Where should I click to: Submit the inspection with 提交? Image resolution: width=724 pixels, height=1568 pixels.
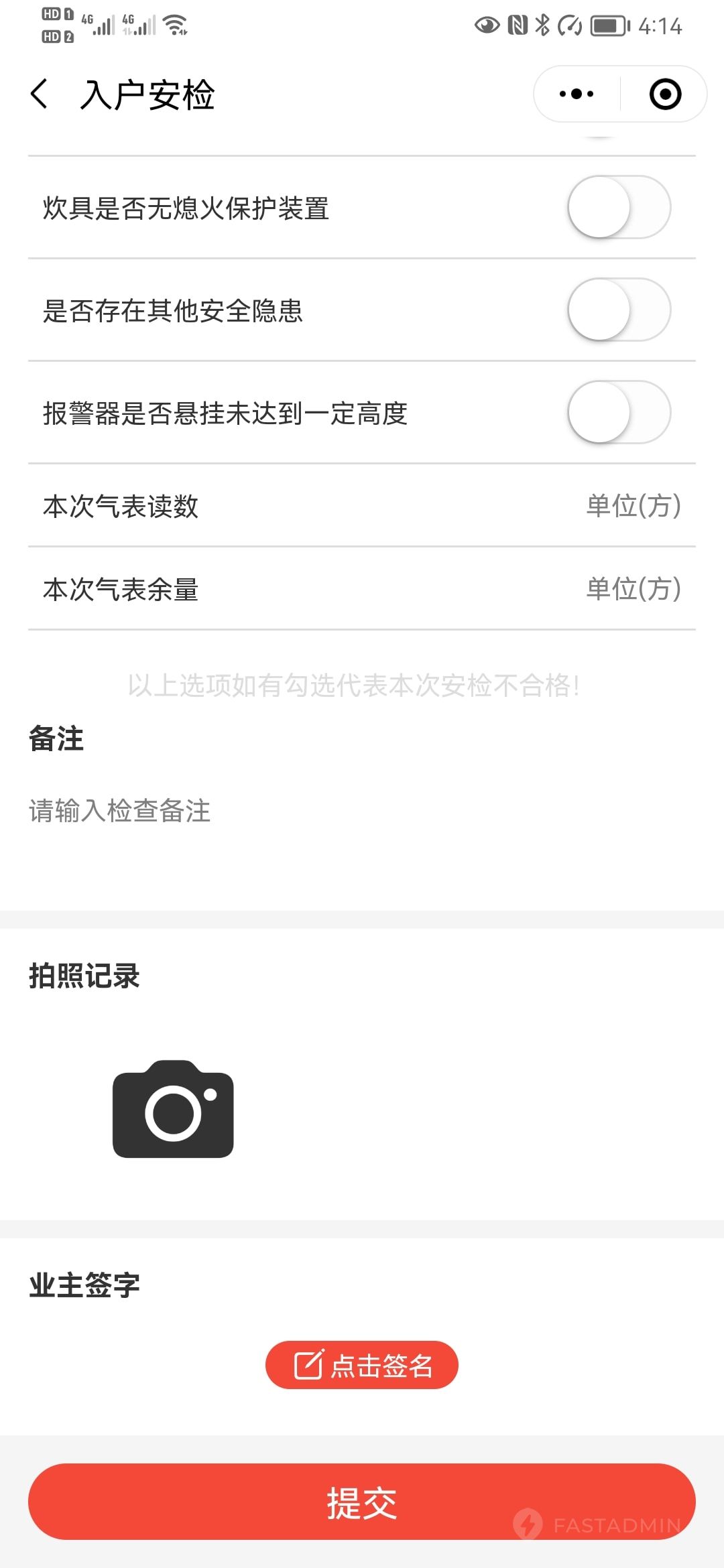[362, 1502]
